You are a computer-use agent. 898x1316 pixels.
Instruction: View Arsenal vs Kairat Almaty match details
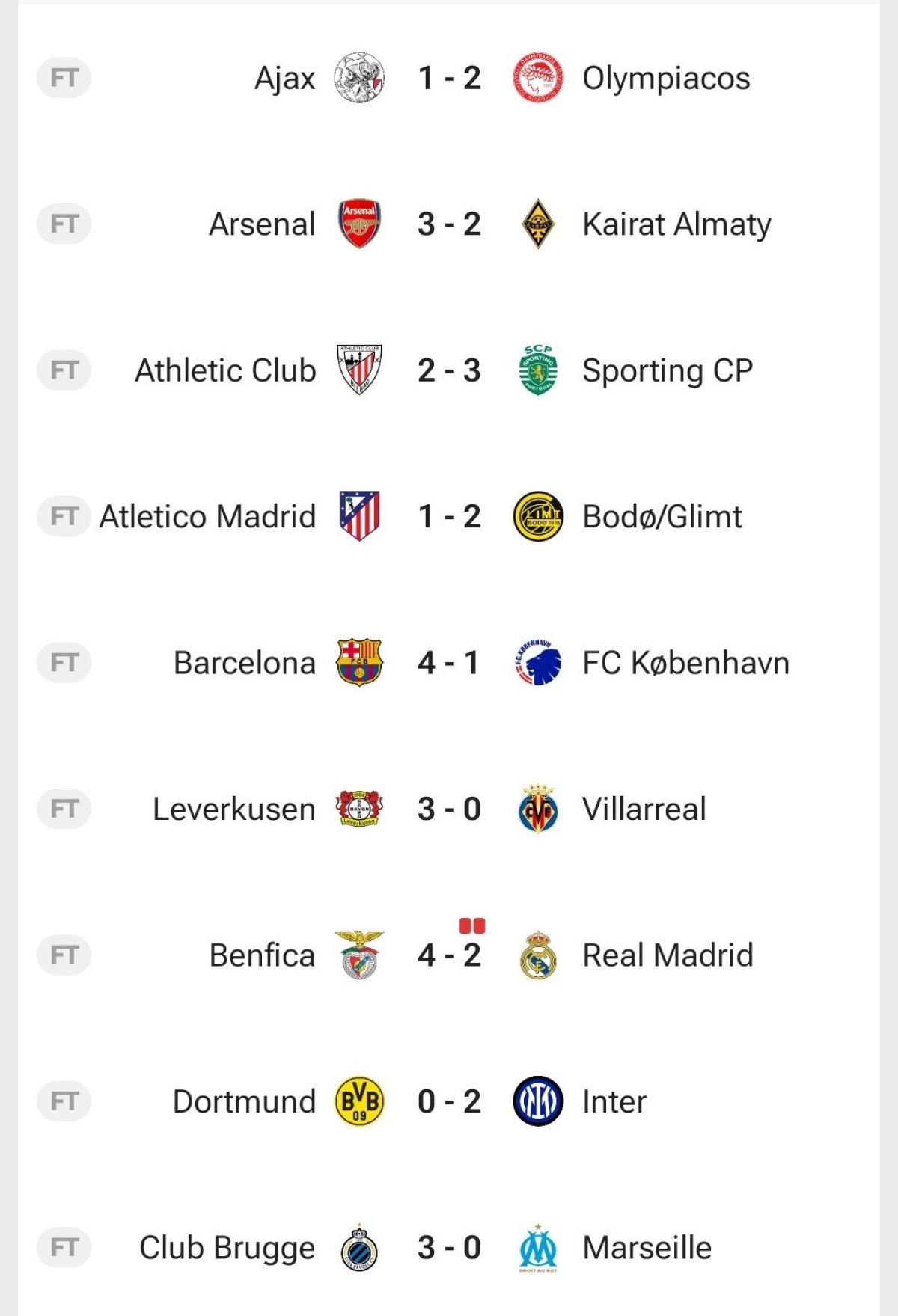click(x=449, y=224)
